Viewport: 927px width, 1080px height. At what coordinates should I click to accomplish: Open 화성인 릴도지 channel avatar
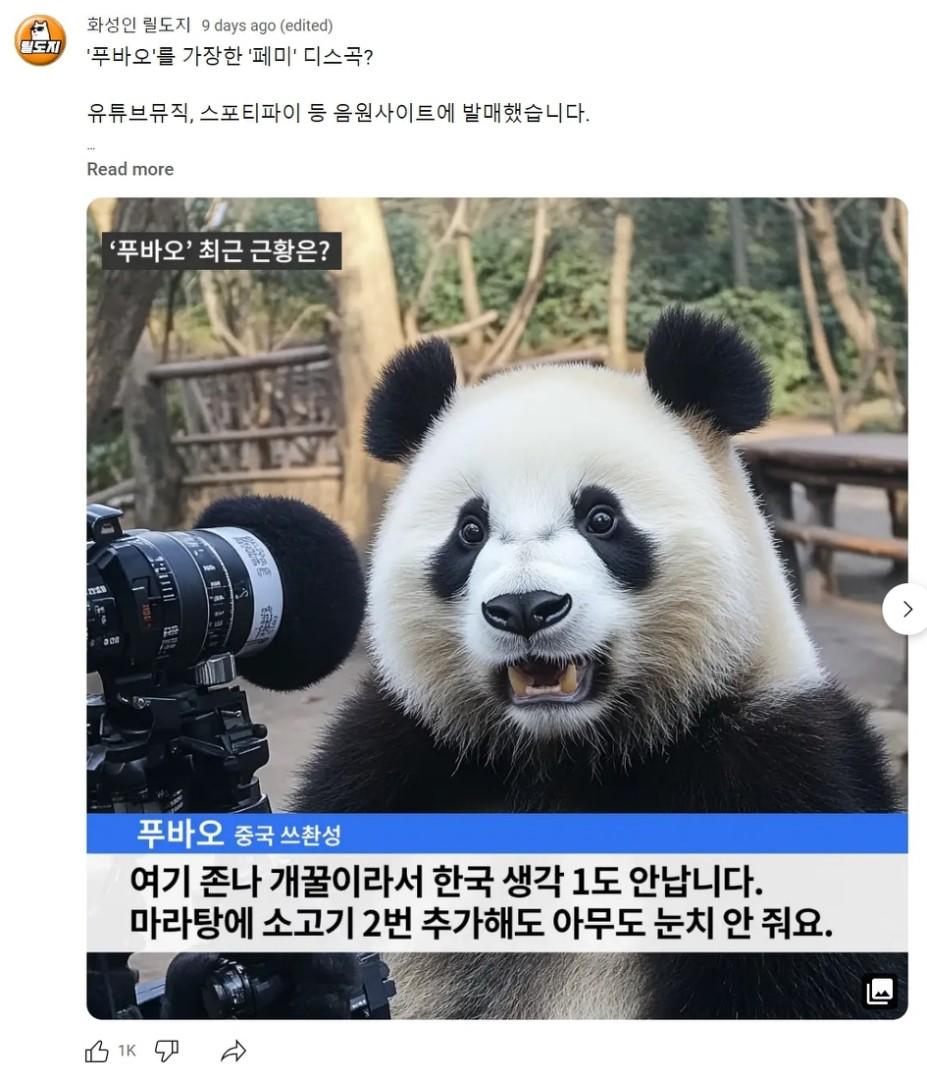40,41
